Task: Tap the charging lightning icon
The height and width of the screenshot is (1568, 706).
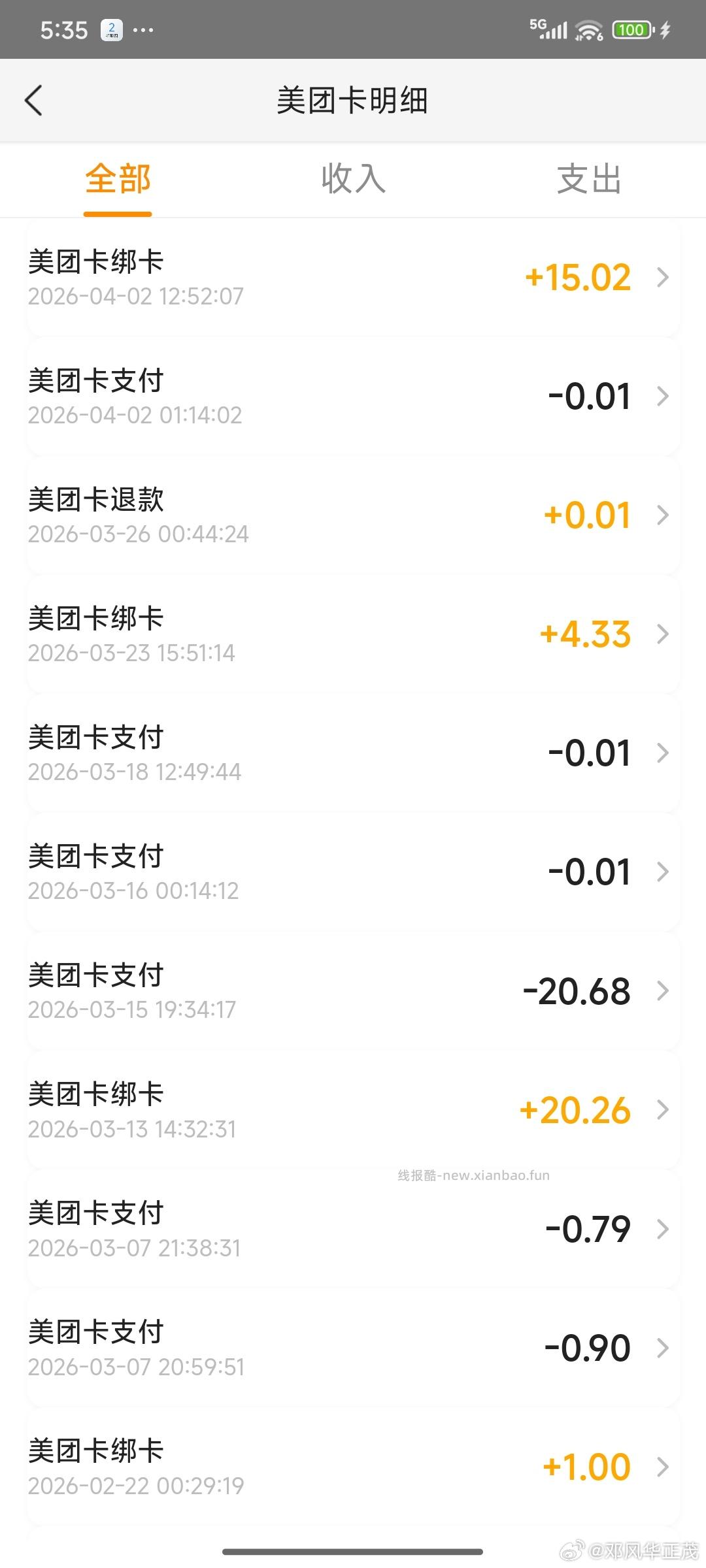Action: click(665, 29)
